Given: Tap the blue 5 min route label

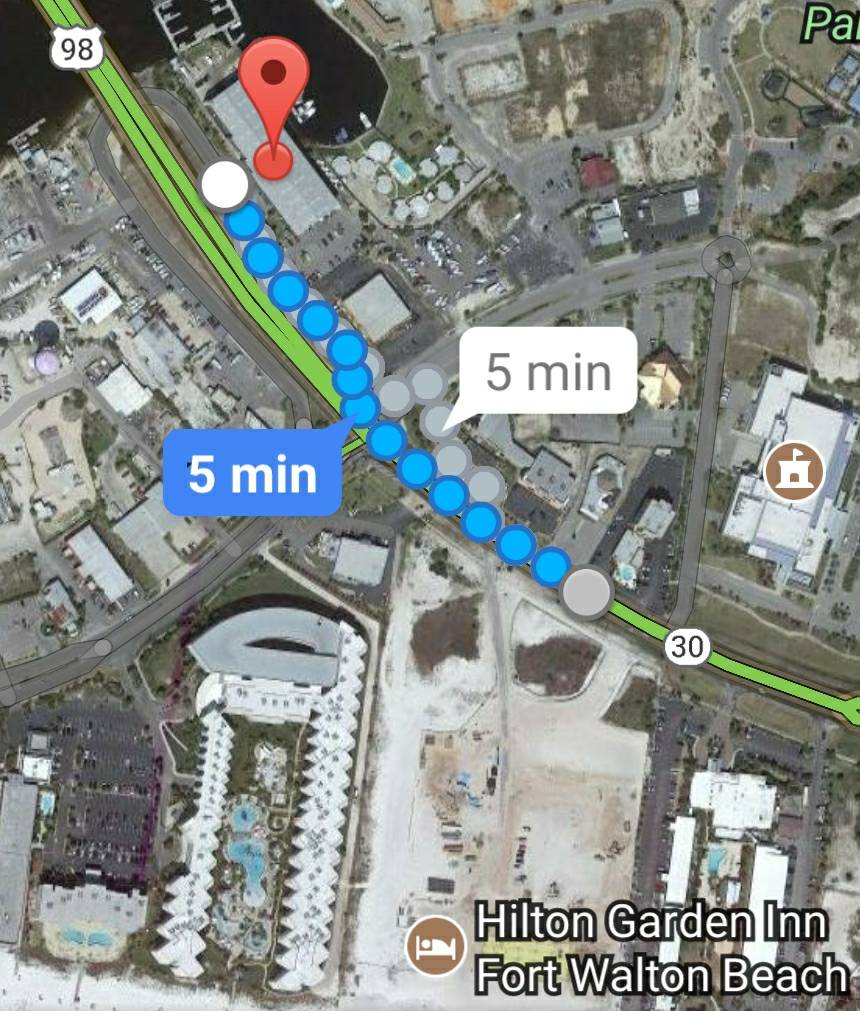Looking at the screenshot, I should 252,474.
